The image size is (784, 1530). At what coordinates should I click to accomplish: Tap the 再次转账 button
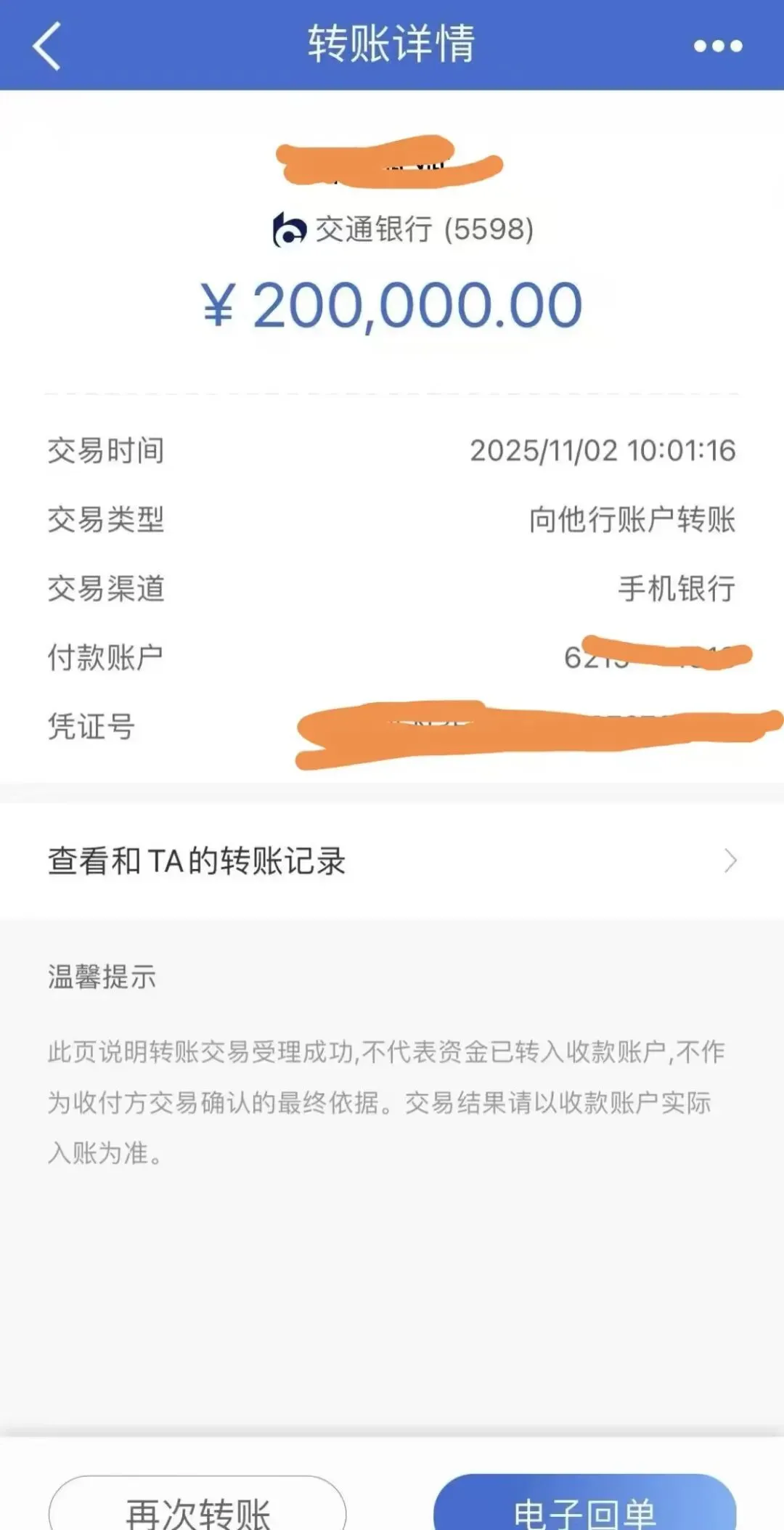[x=197, y=1506]
